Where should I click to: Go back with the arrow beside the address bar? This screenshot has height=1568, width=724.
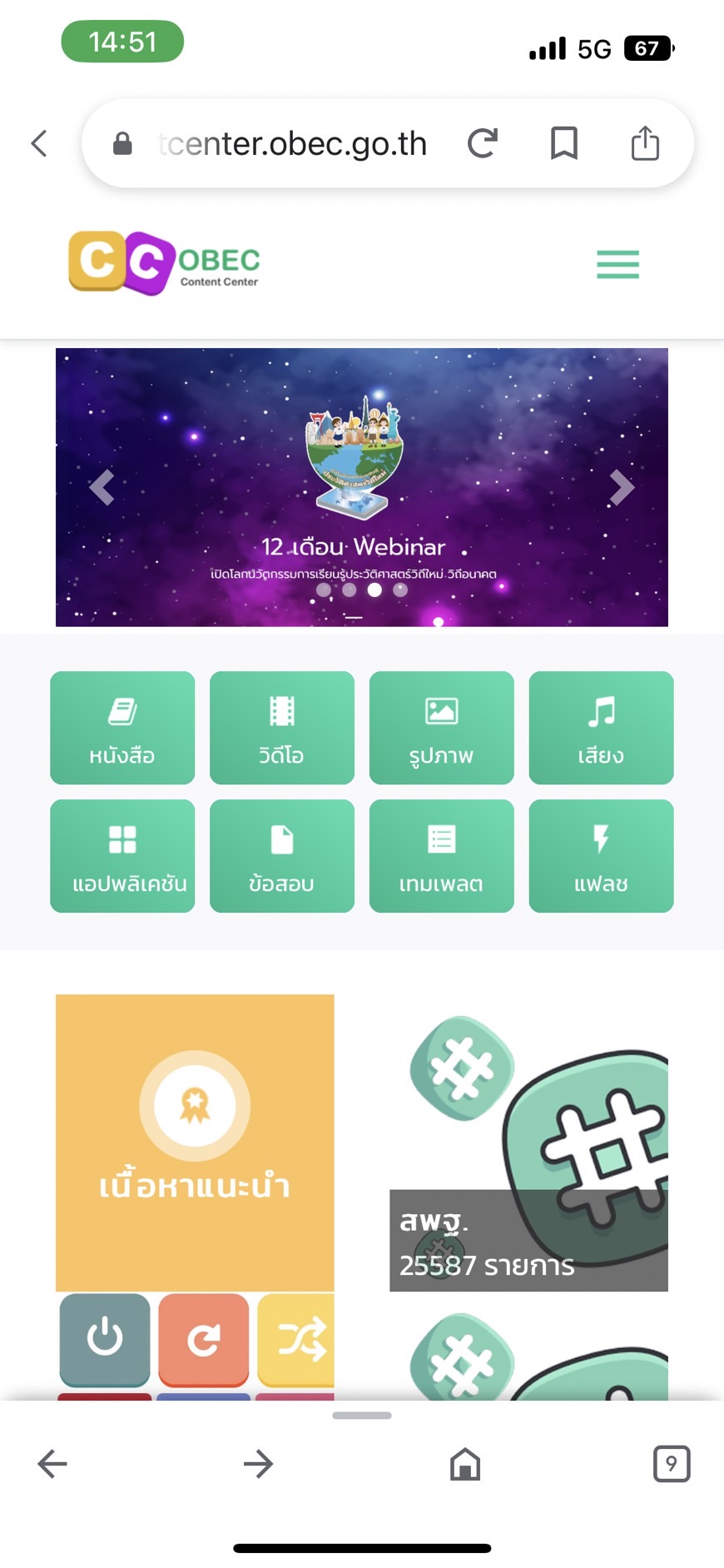[x=39, y=143]
